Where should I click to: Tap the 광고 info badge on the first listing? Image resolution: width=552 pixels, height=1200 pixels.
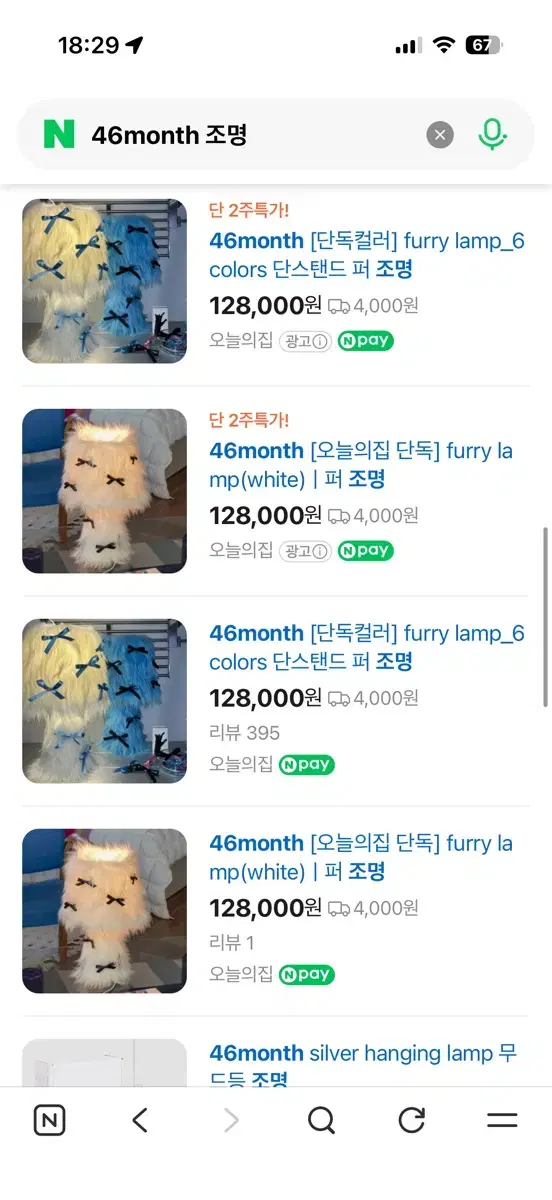tap(305, 341)
